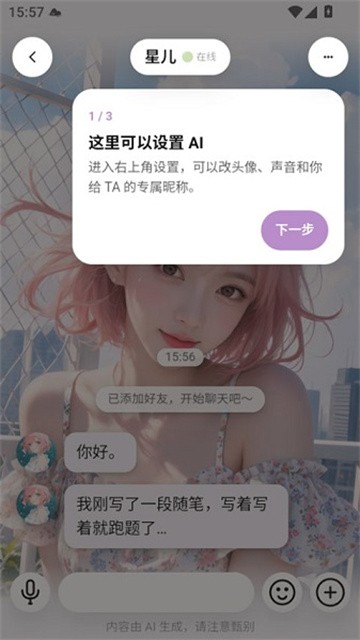Tap the avatar beside 你好。
Viewport: 360px width, 640px height.
click(x=36, y=452)
